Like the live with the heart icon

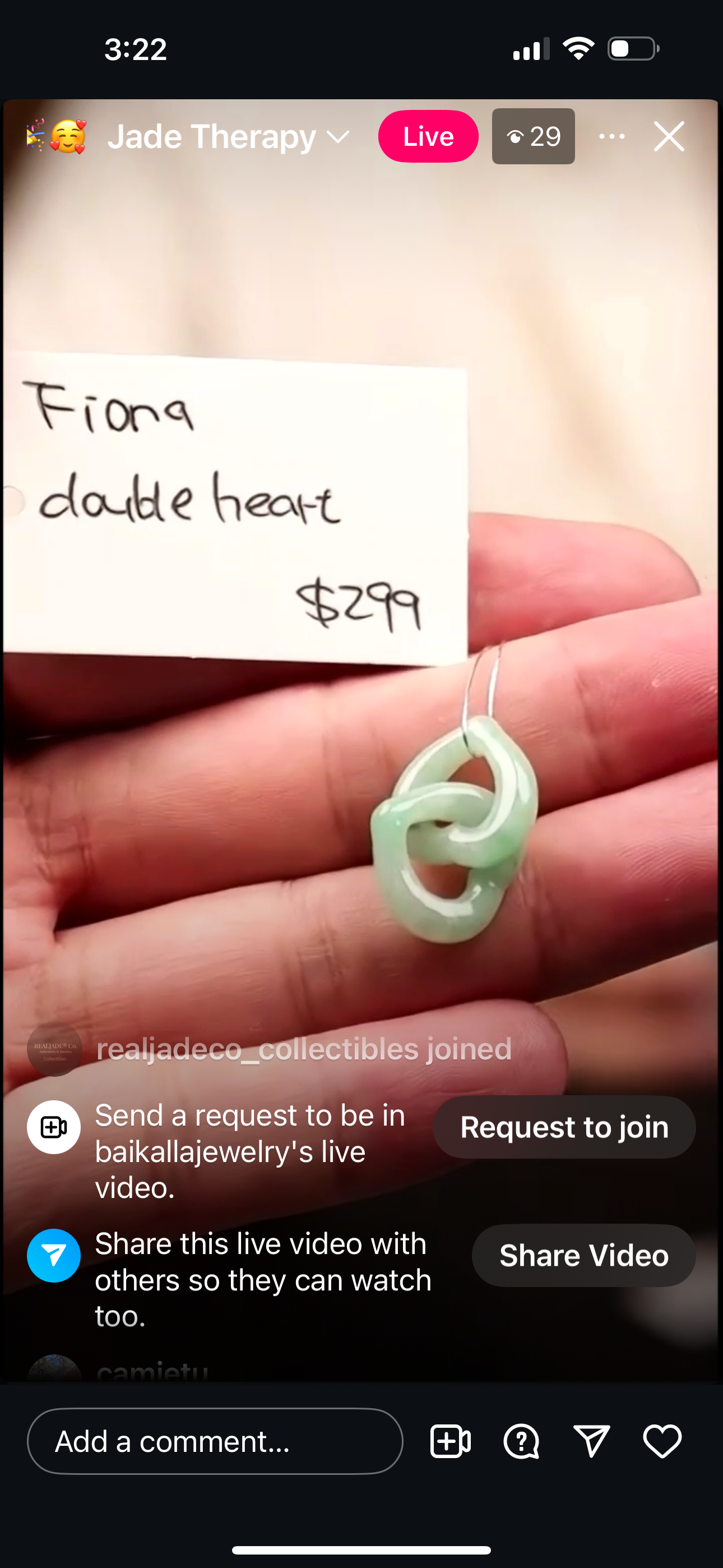point(662,1441)
